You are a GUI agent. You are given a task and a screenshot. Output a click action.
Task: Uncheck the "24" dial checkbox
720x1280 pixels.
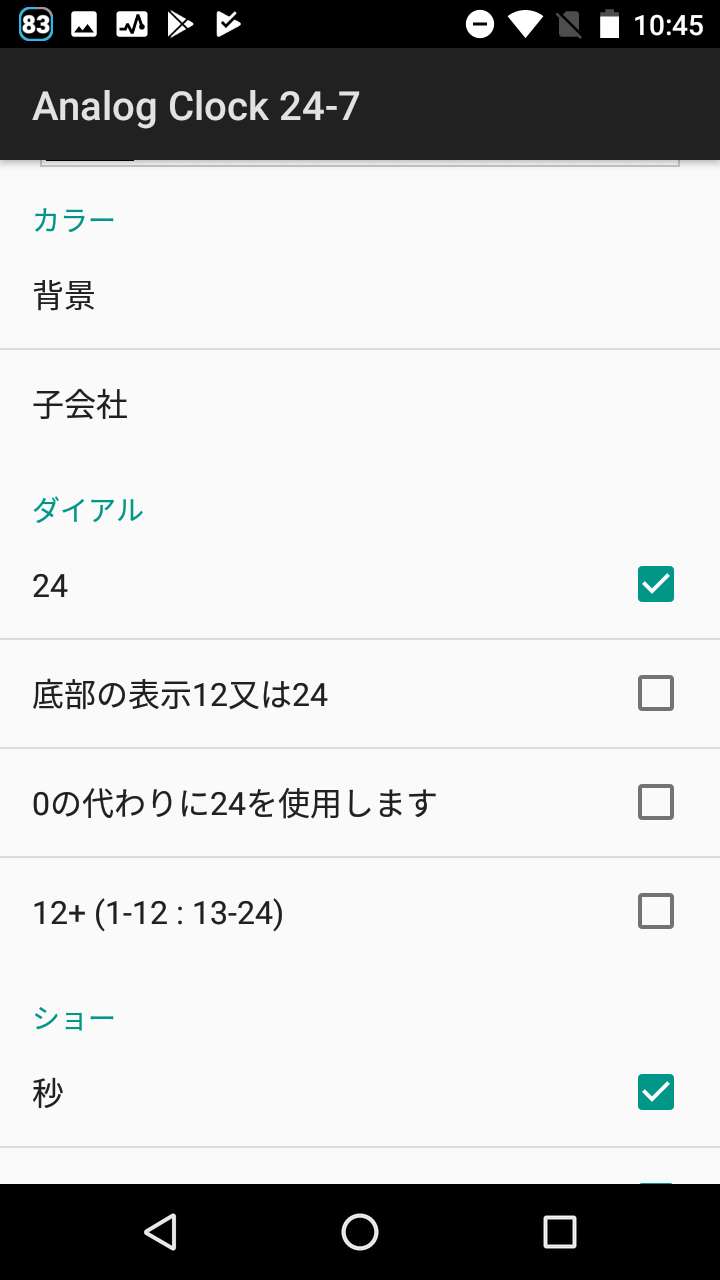656,584
